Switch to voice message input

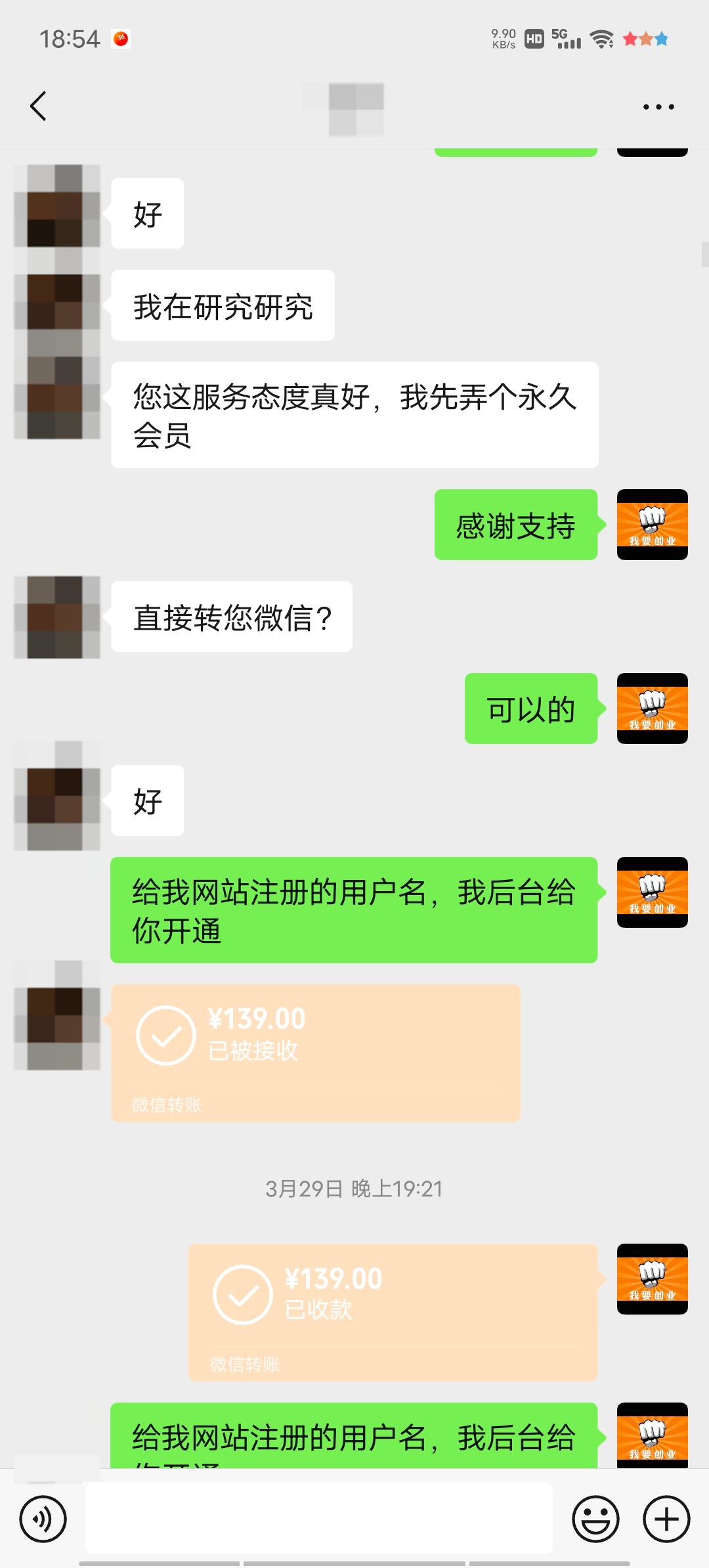43,1519
